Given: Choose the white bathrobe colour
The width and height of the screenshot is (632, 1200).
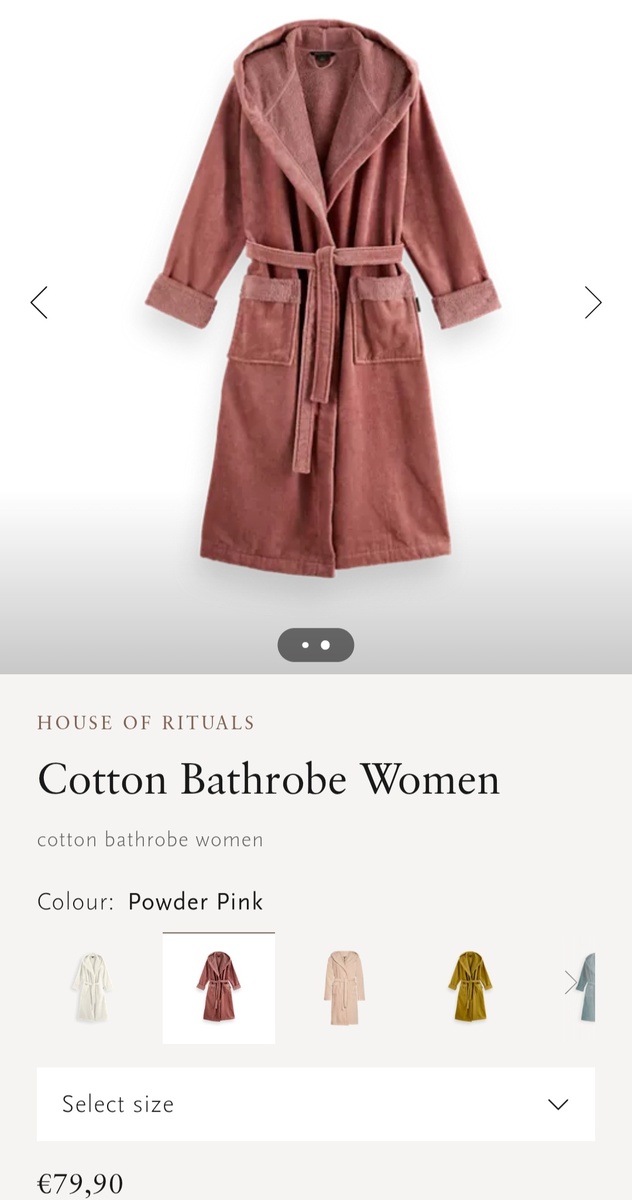Looking at the screenshot, I should [x=91, y=988].
